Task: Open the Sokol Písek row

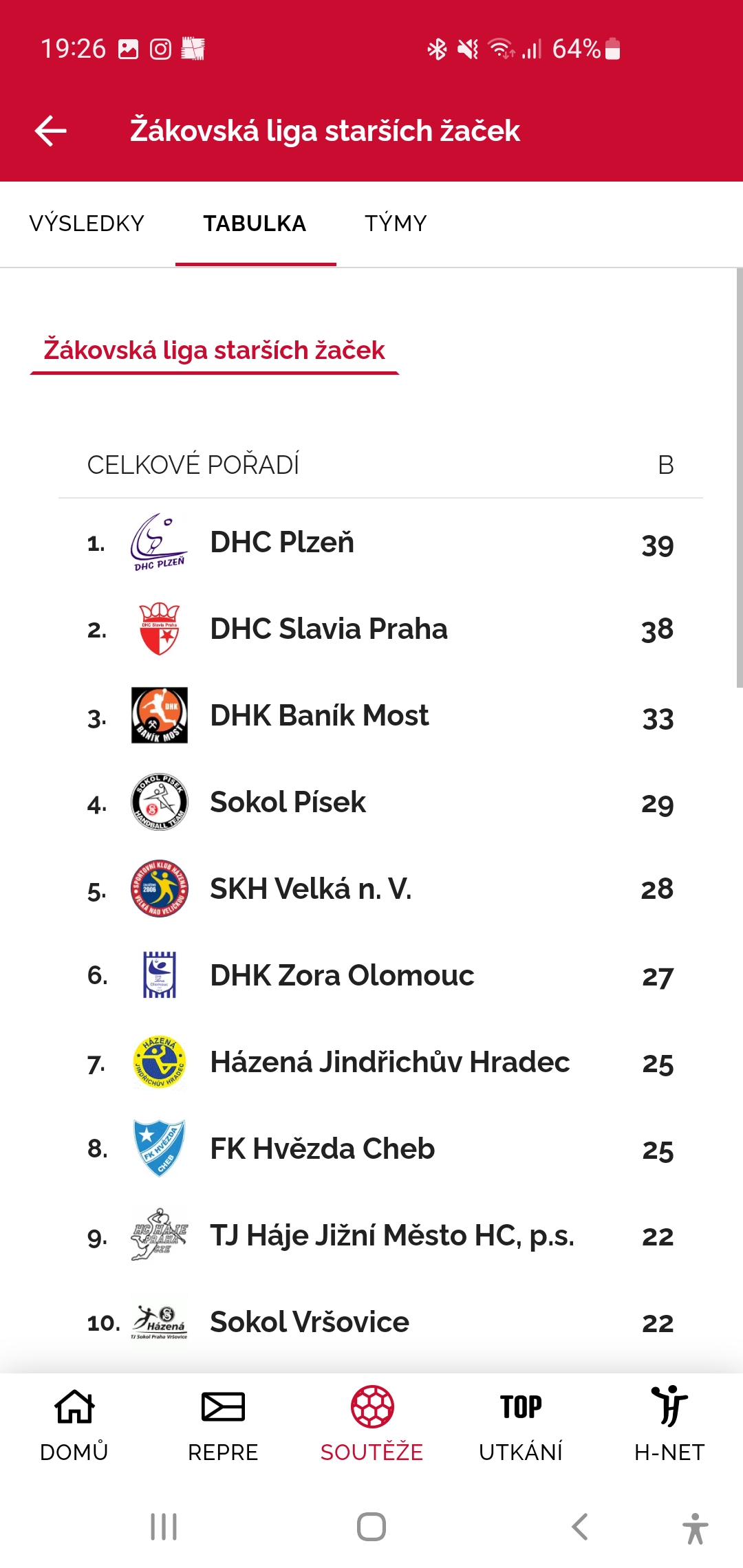Action: pos(380,803)
